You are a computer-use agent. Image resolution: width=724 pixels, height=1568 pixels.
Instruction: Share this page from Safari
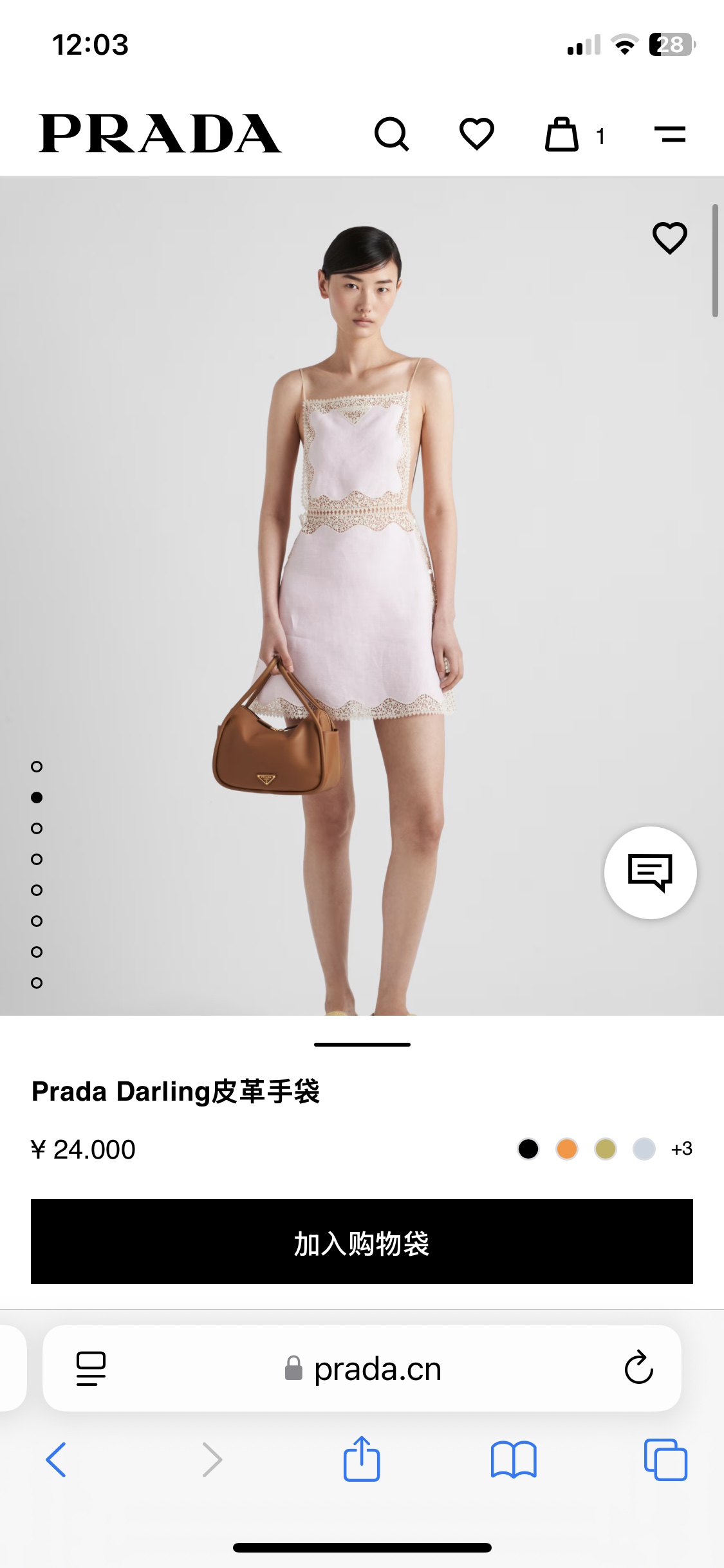[362, 1459]
